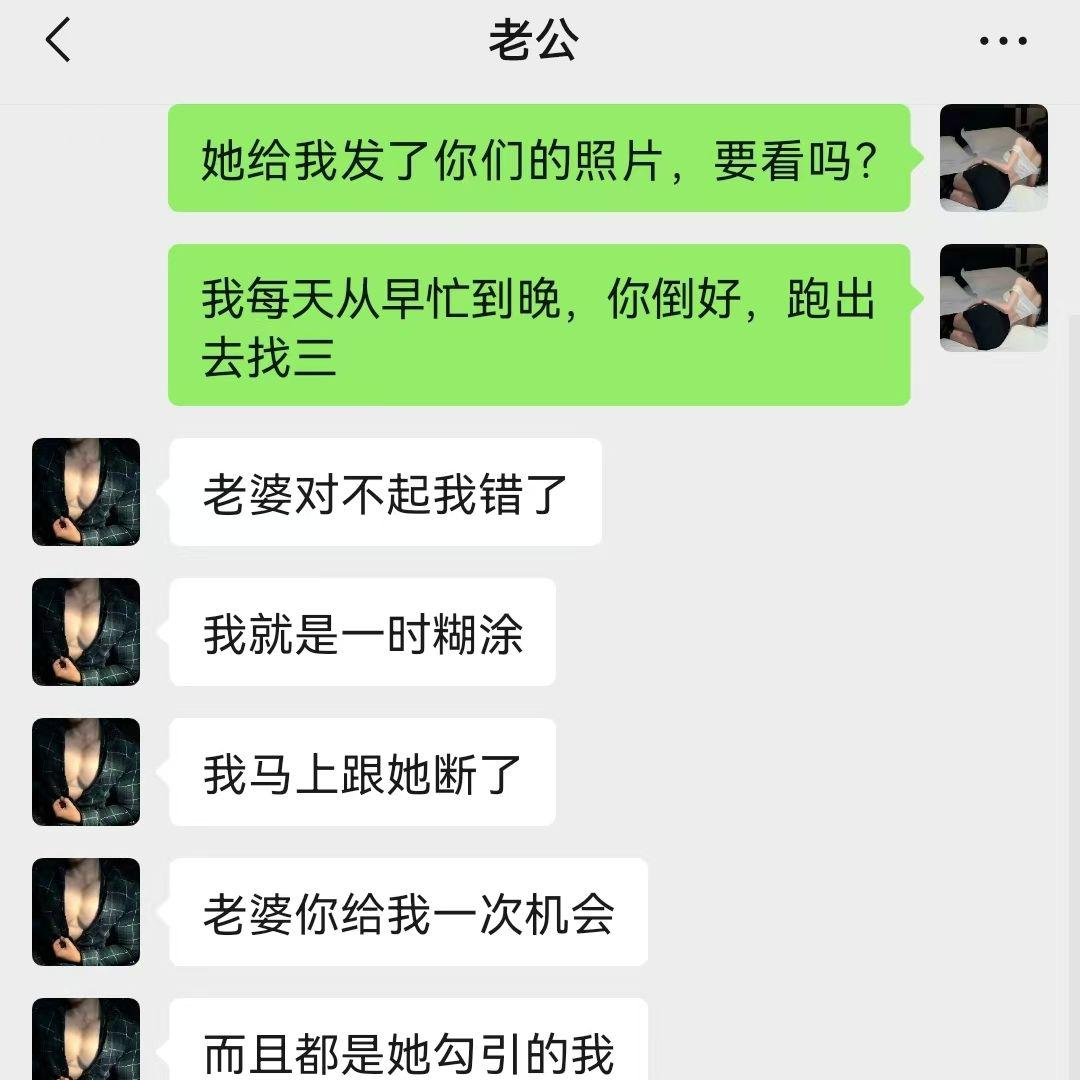Open the three-dot chat info menu

click(1003, 41)
